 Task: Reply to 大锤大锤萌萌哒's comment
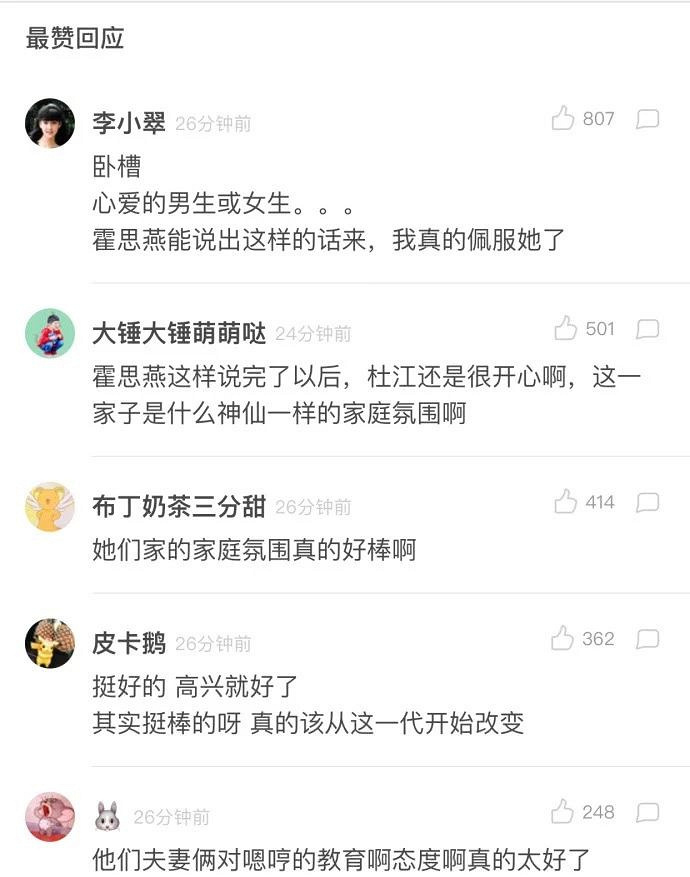(648, 329)
